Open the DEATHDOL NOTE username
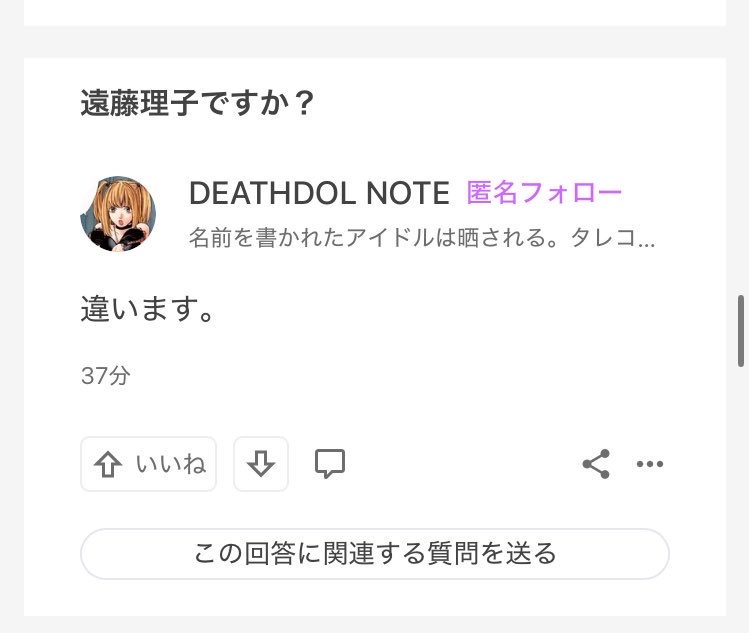749x633 pixels. (319, 193)
